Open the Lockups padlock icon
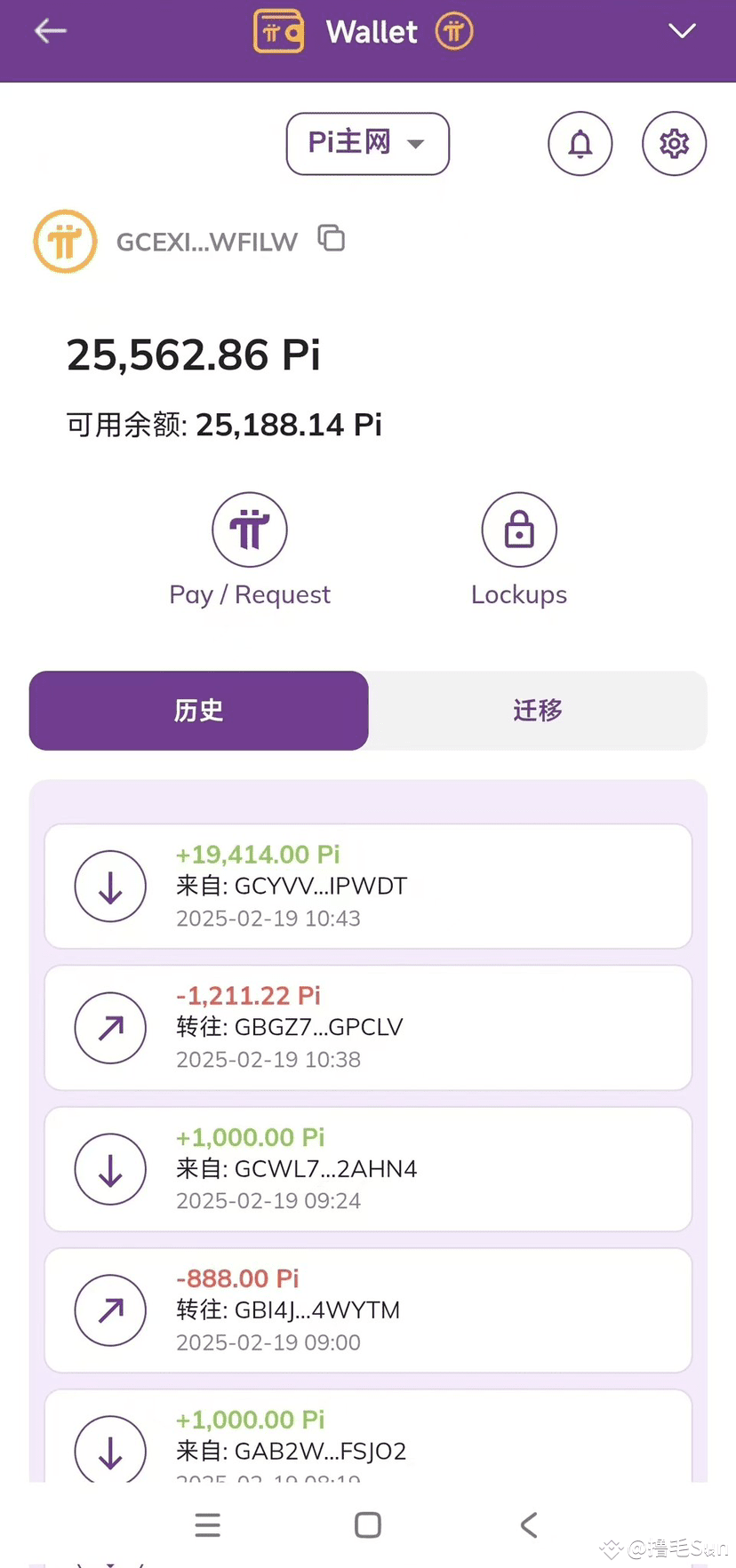 pyautogui.click(x=518, y=529)
